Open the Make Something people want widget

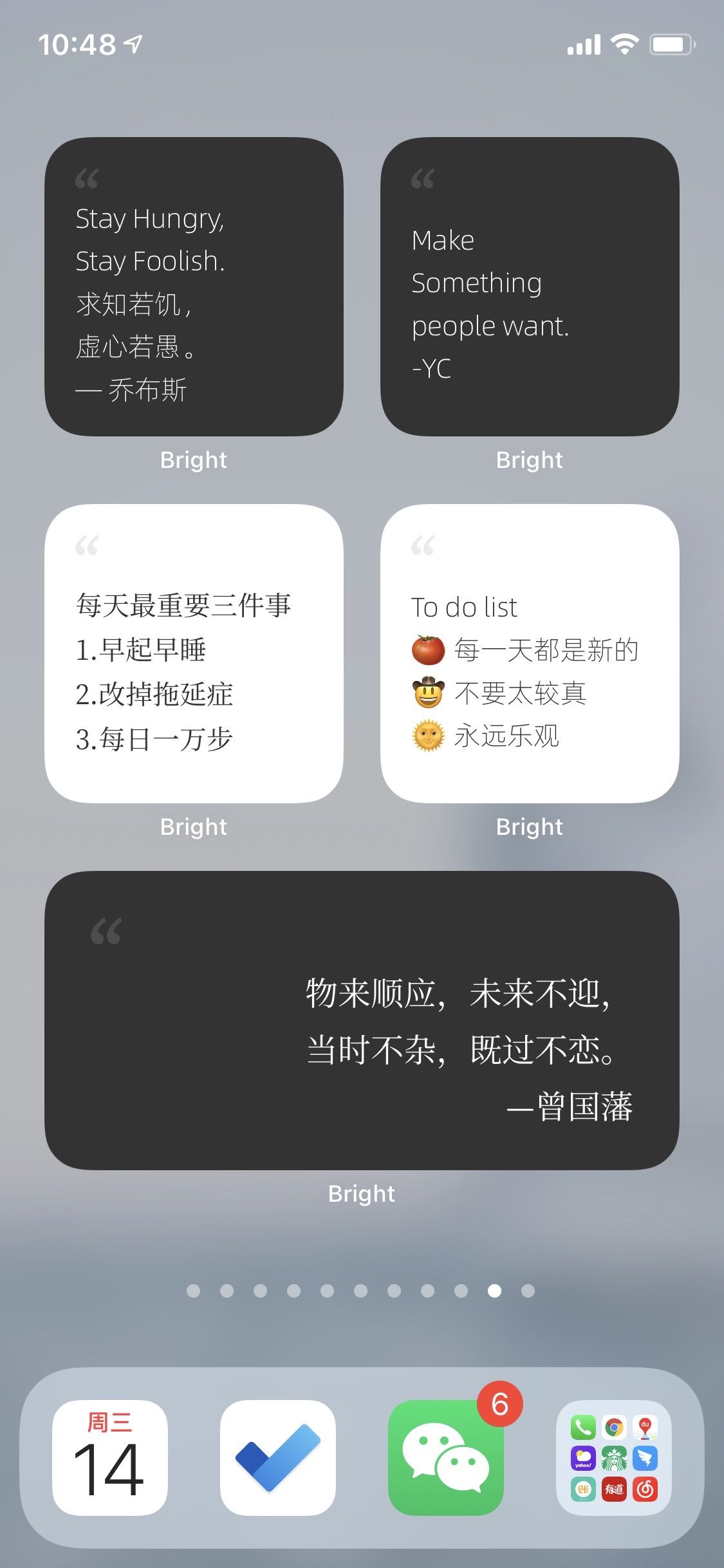tap(530, 286)
